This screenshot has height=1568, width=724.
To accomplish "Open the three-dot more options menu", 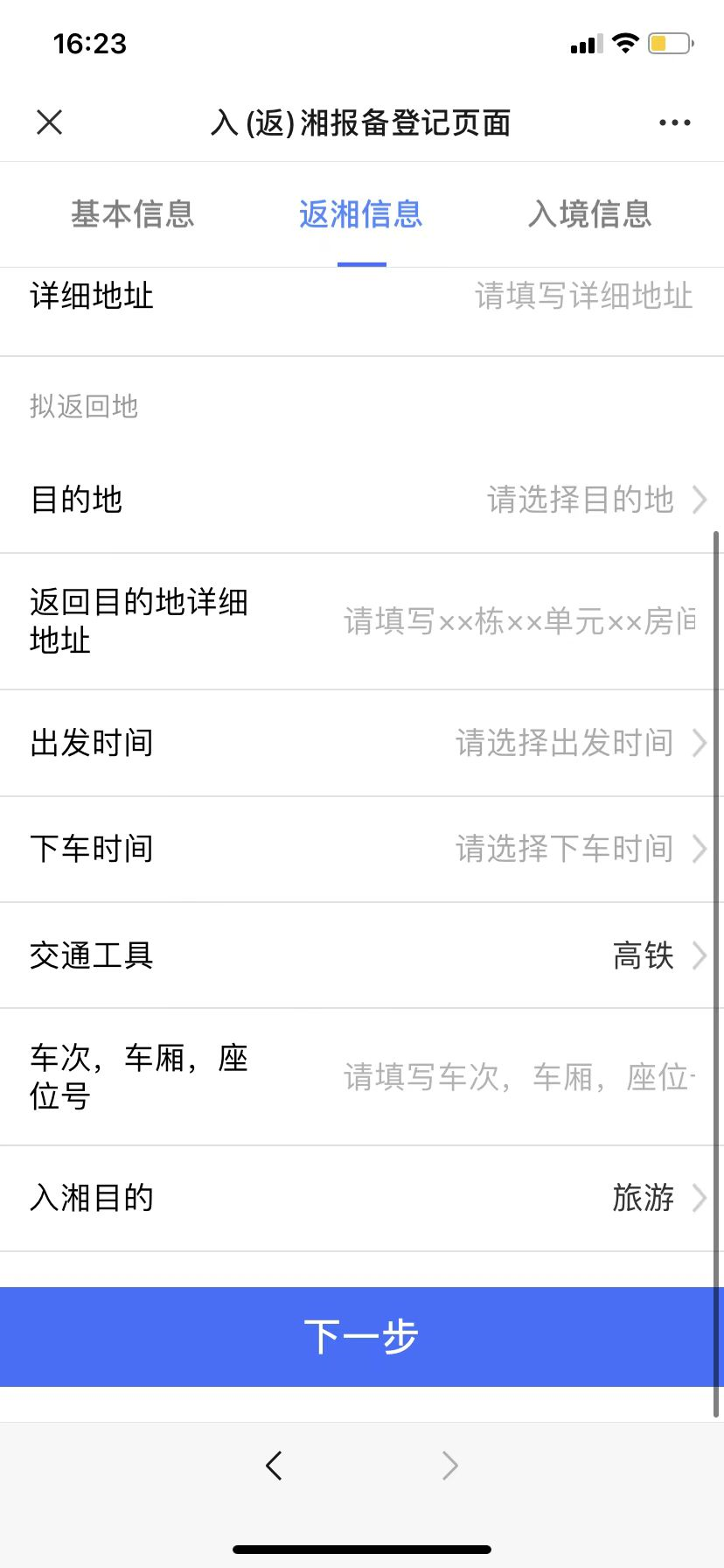I will pyautogui.click(x=674, y=123).
